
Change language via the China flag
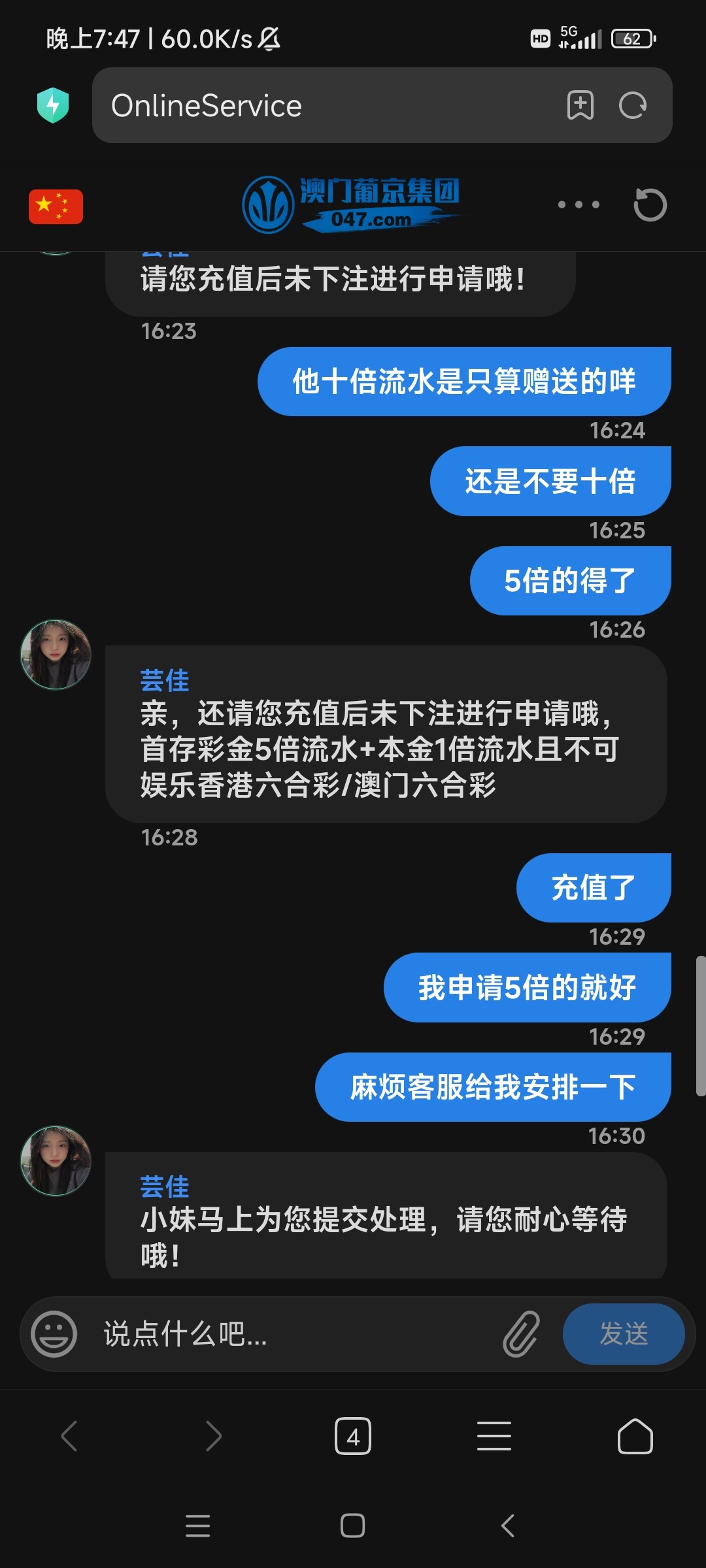tap(56, 206)
